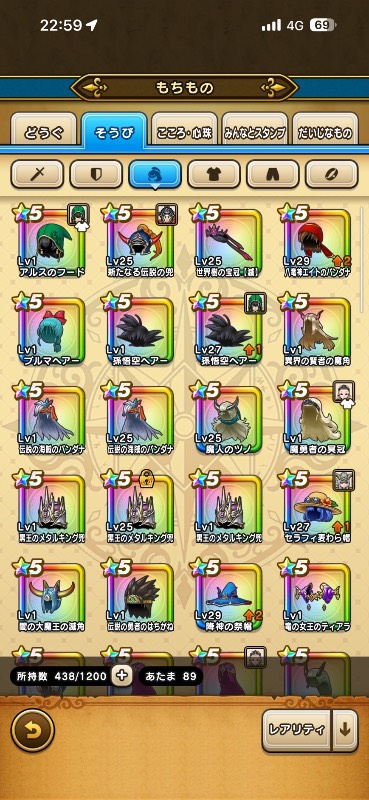
Task: Select 魔人のツノ item
Action: click(228, 418)
